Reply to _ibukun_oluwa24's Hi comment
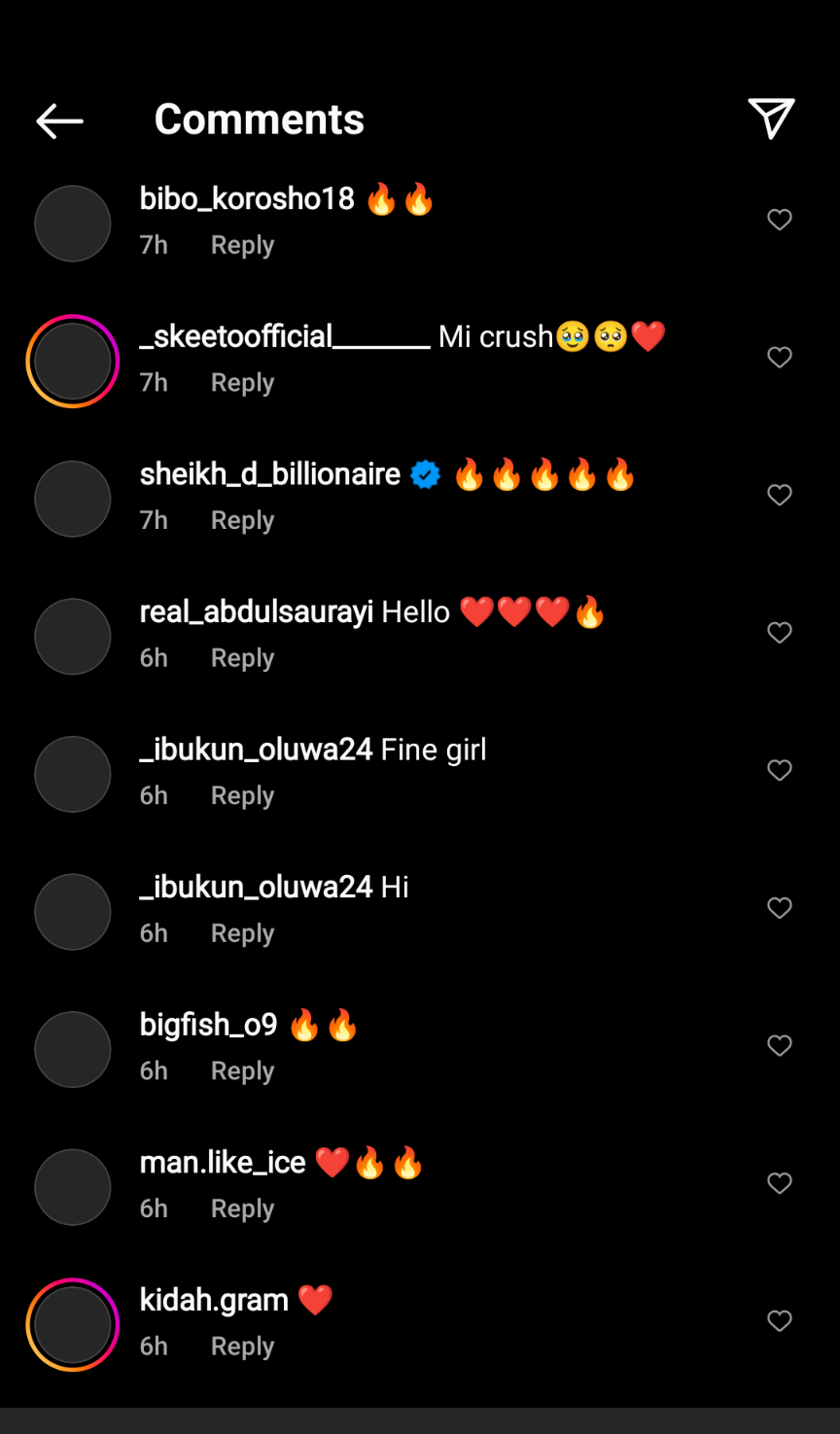 pyautogui.click(x=242, y=933)
